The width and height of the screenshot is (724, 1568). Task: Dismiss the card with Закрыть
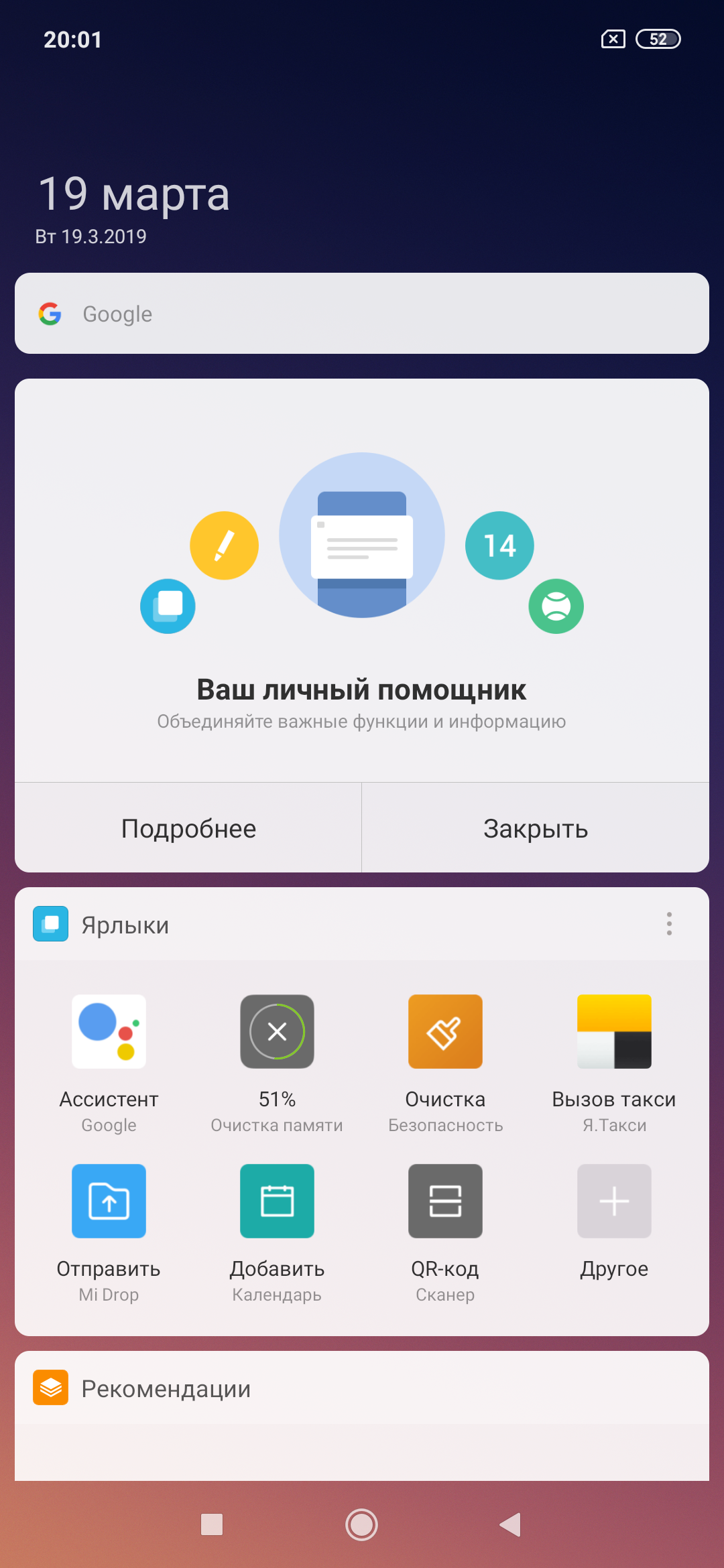[535, 828]
